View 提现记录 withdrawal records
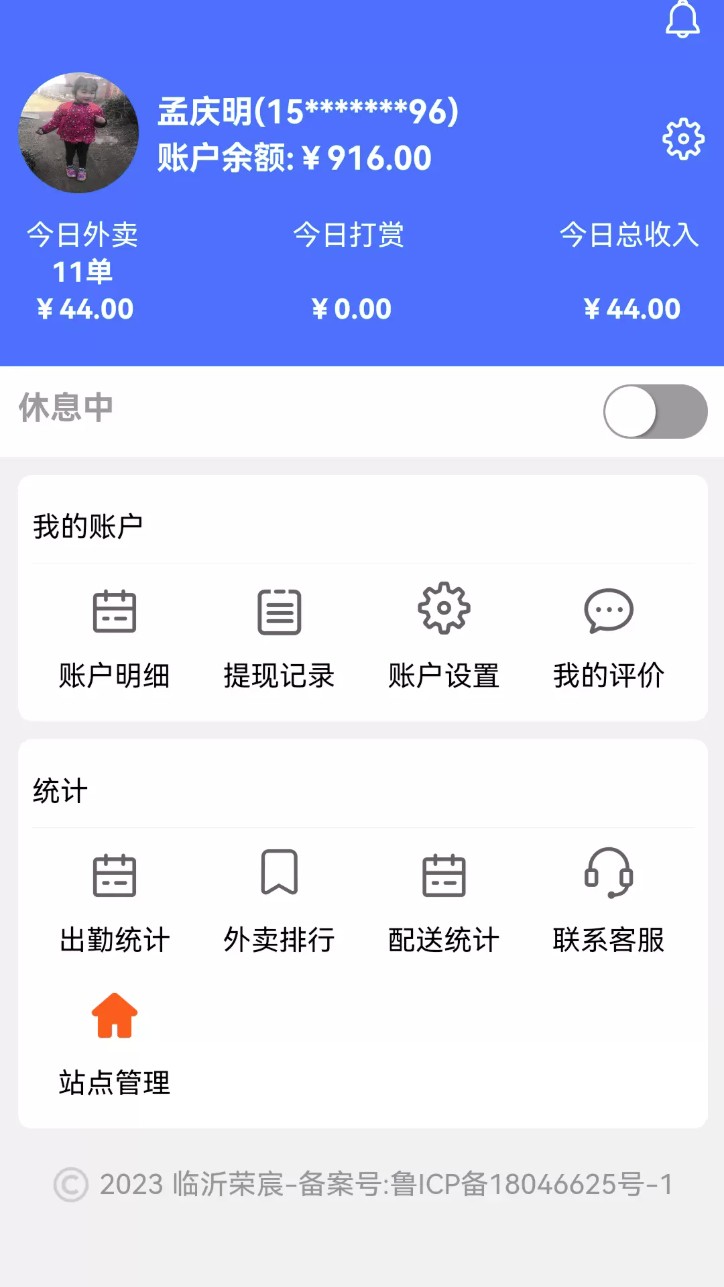This screenshot has width=724, height=1287. pyautogui.click(x=279, y=638)
